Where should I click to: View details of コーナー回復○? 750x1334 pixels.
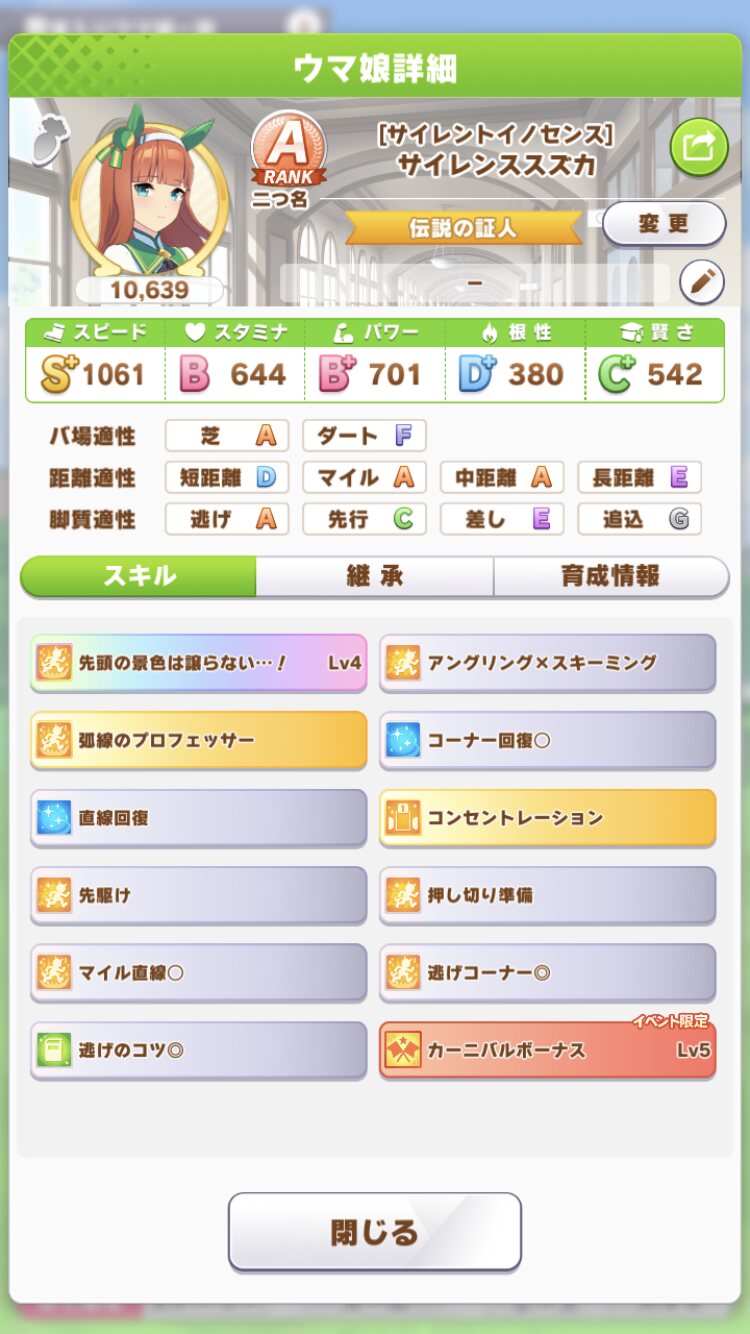547,740
